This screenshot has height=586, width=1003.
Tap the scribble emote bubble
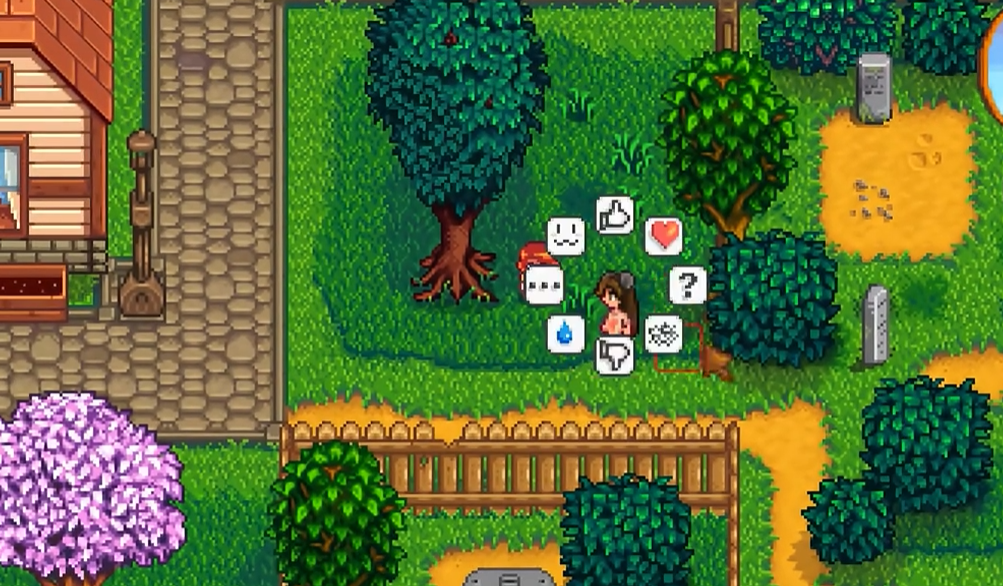663,334
